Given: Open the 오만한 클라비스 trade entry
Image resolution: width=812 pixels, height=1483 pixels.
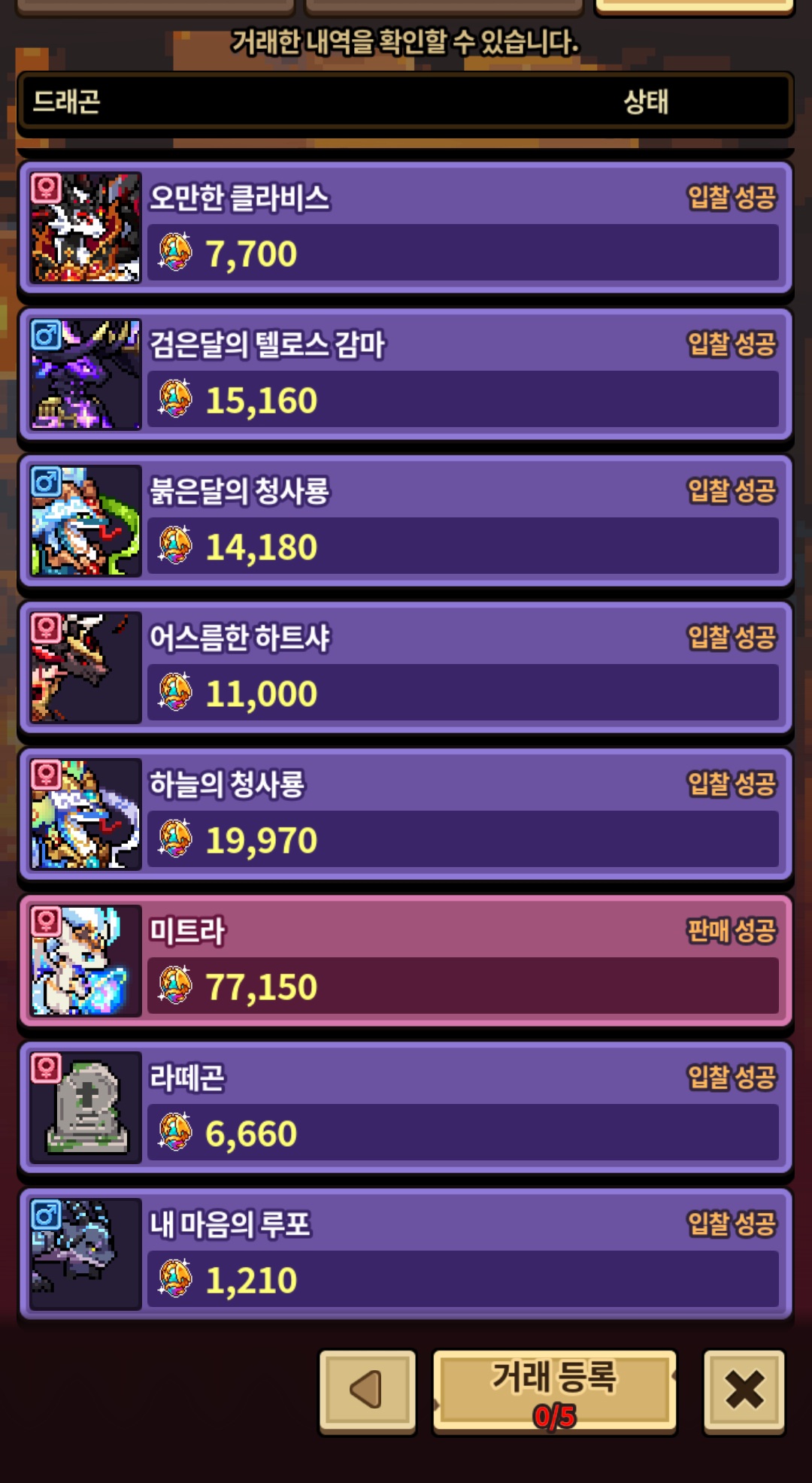Looking at the screenshot, I should pos(405,228).
